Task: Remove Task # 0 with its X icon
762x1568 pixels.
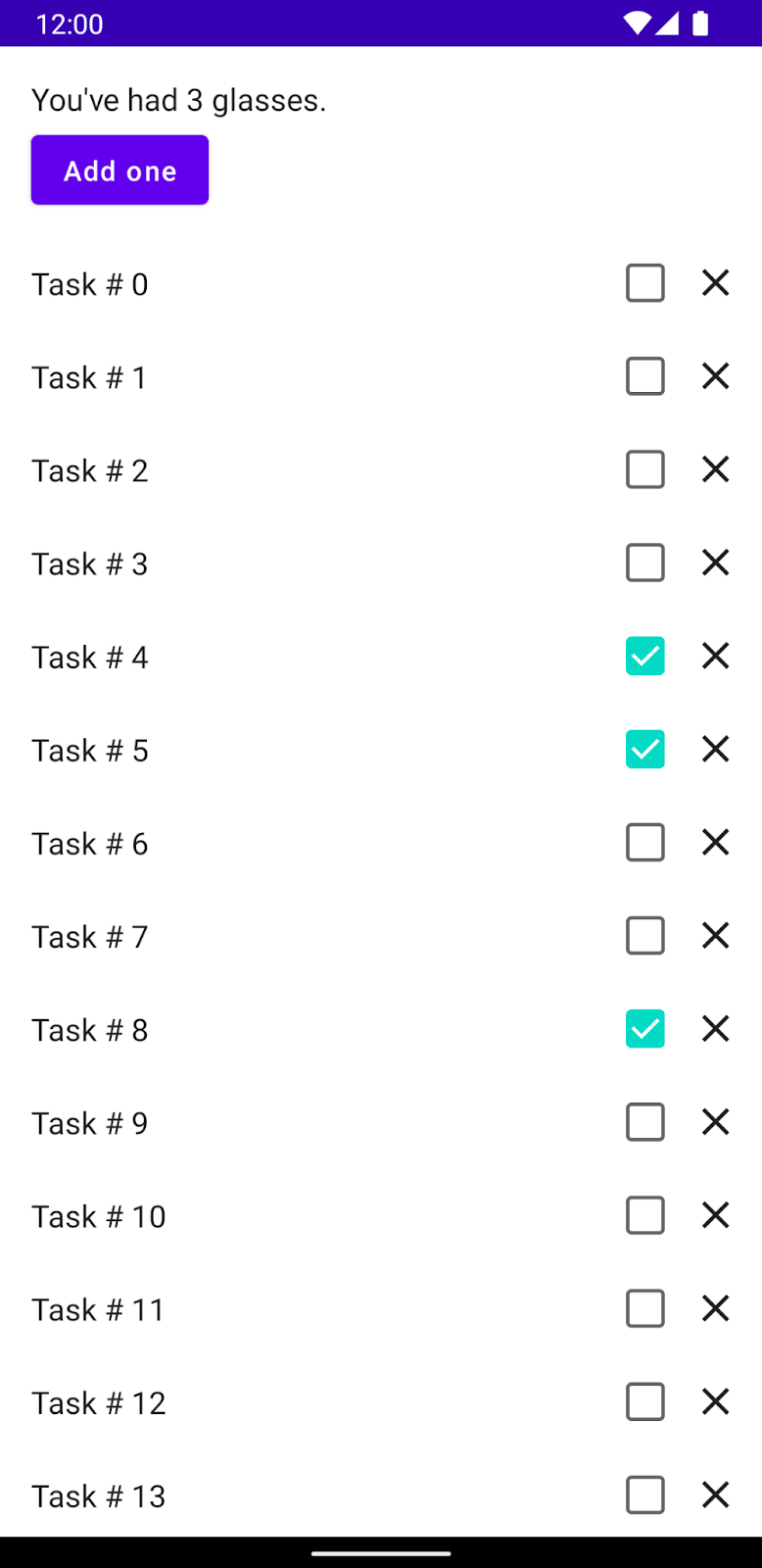Action: [716, 283]
